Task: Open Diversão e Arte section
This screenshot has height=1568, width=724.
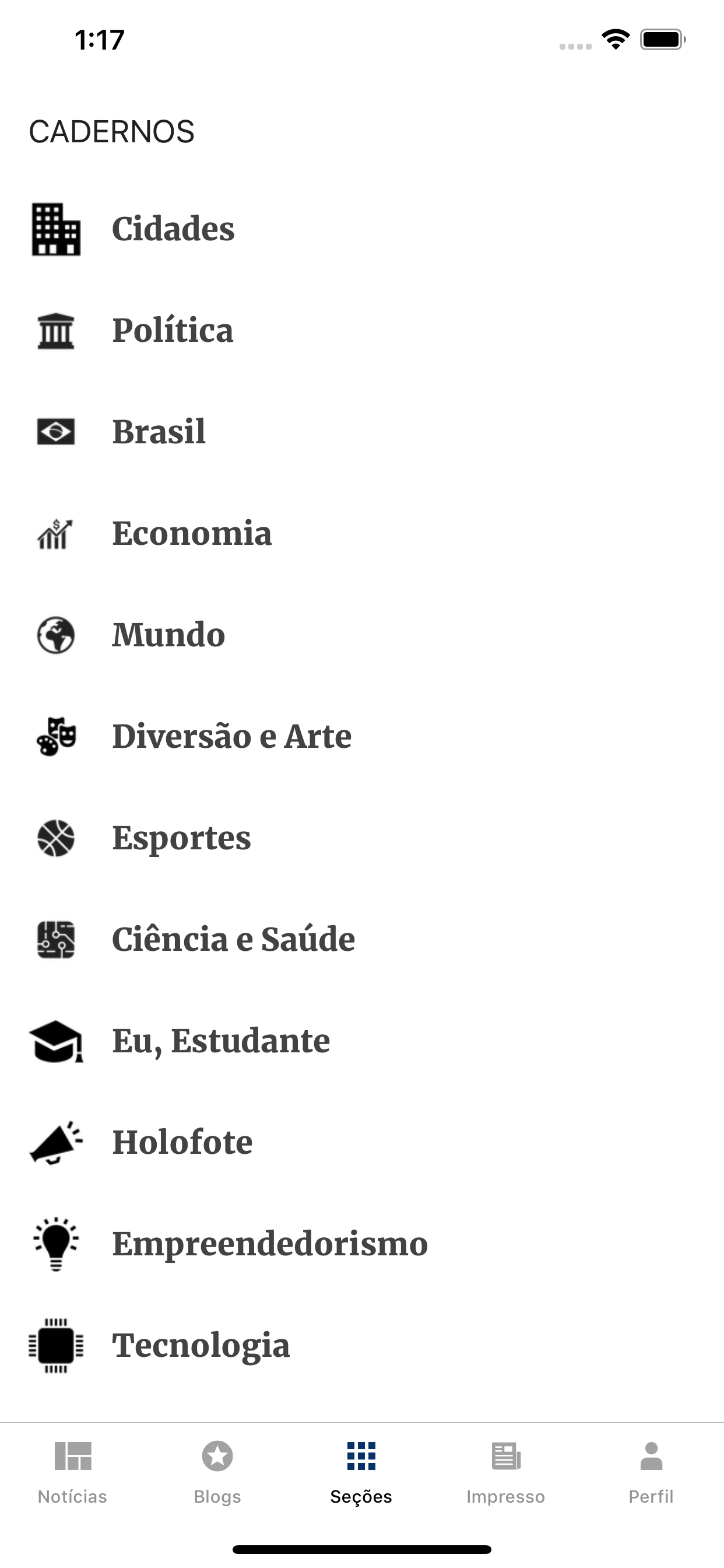Action: click(231, 736)
